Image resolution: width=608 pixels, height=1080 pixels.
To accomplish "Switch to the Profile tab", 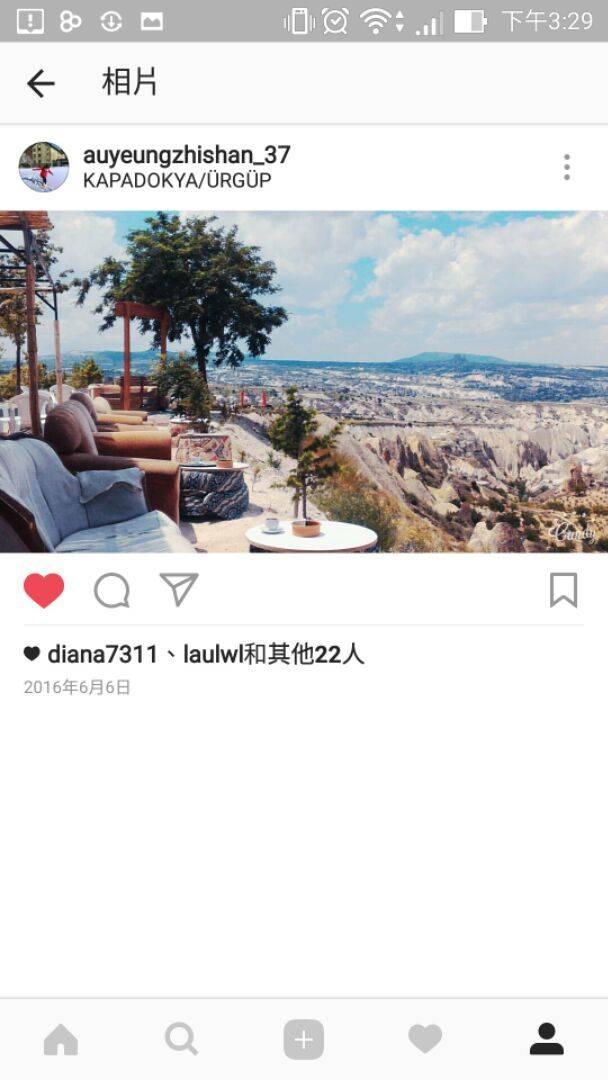I will tap(546, 1040).
